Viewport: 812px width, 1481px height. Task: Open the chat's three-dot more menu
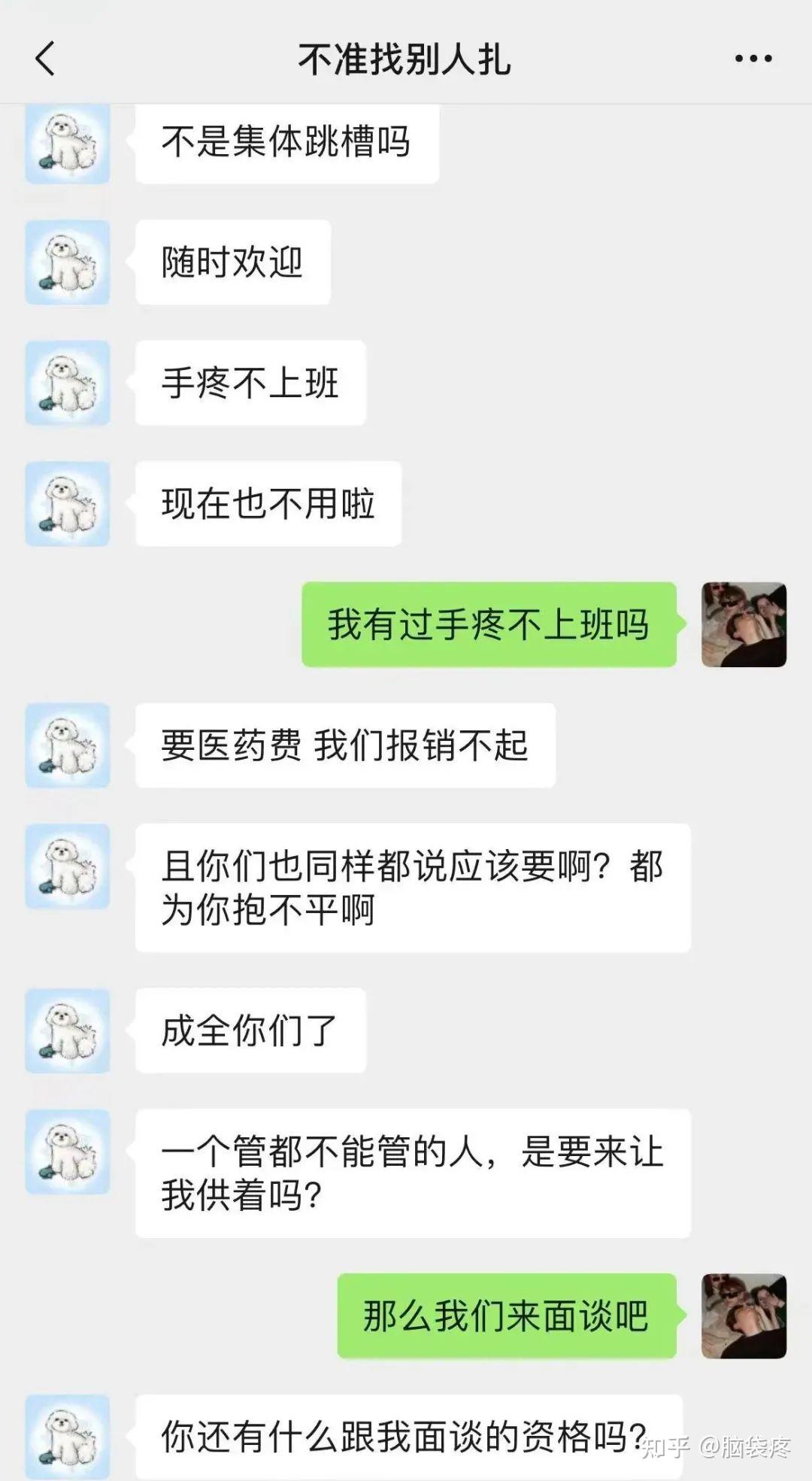pos(753,59)
